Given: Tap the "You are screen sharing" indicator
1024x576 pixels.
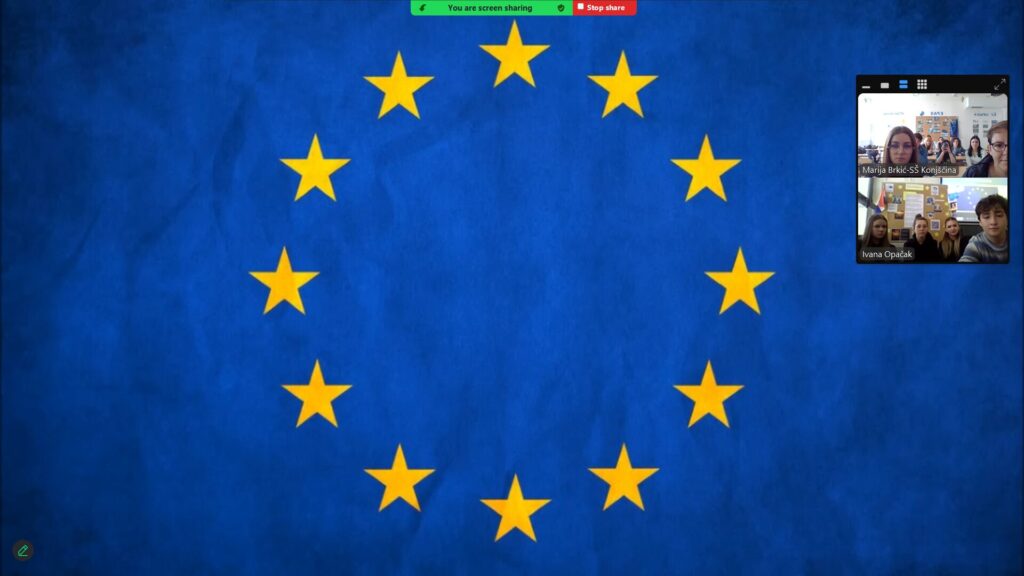Looking at the screenshot, I should coord(489,8).
